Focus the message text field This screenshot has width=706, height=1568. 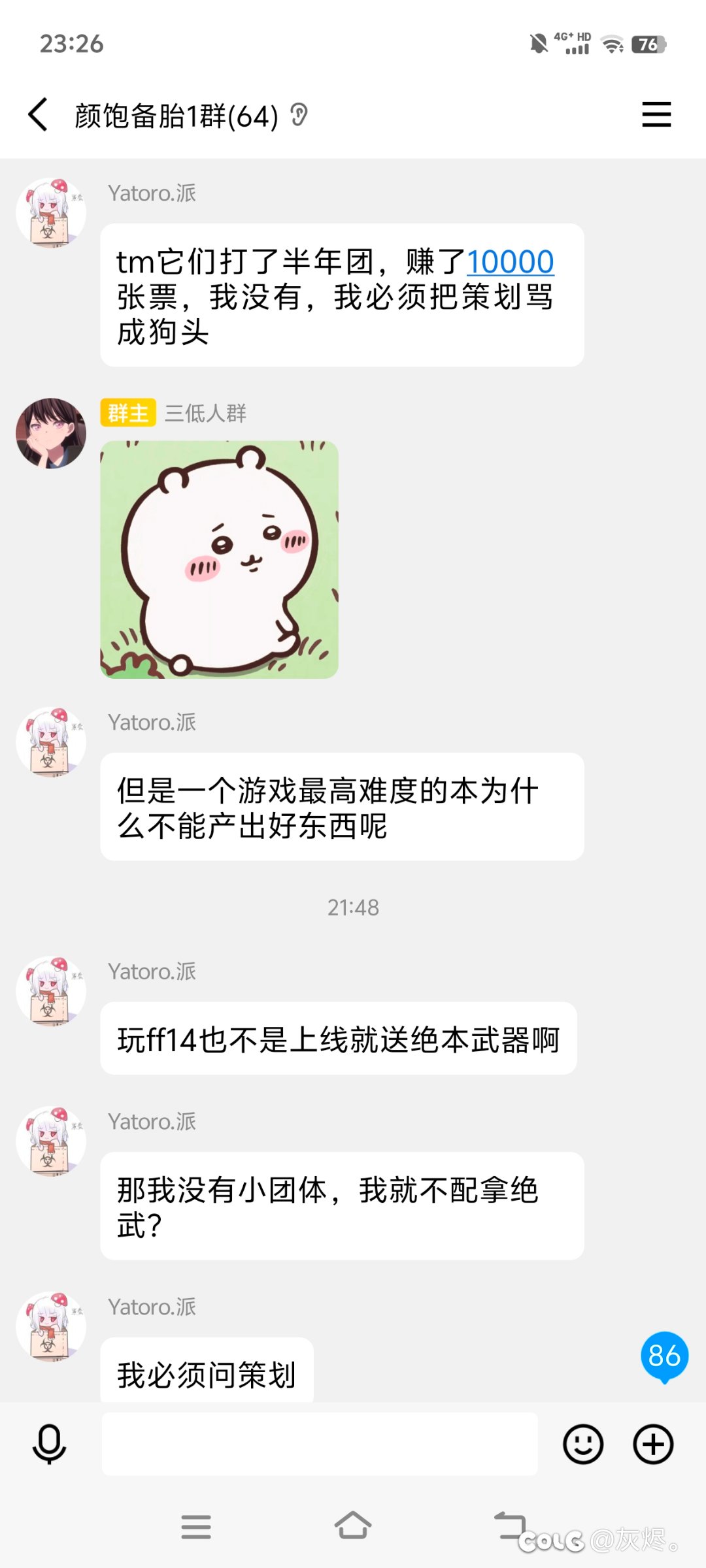click(x=320, y=1444)
